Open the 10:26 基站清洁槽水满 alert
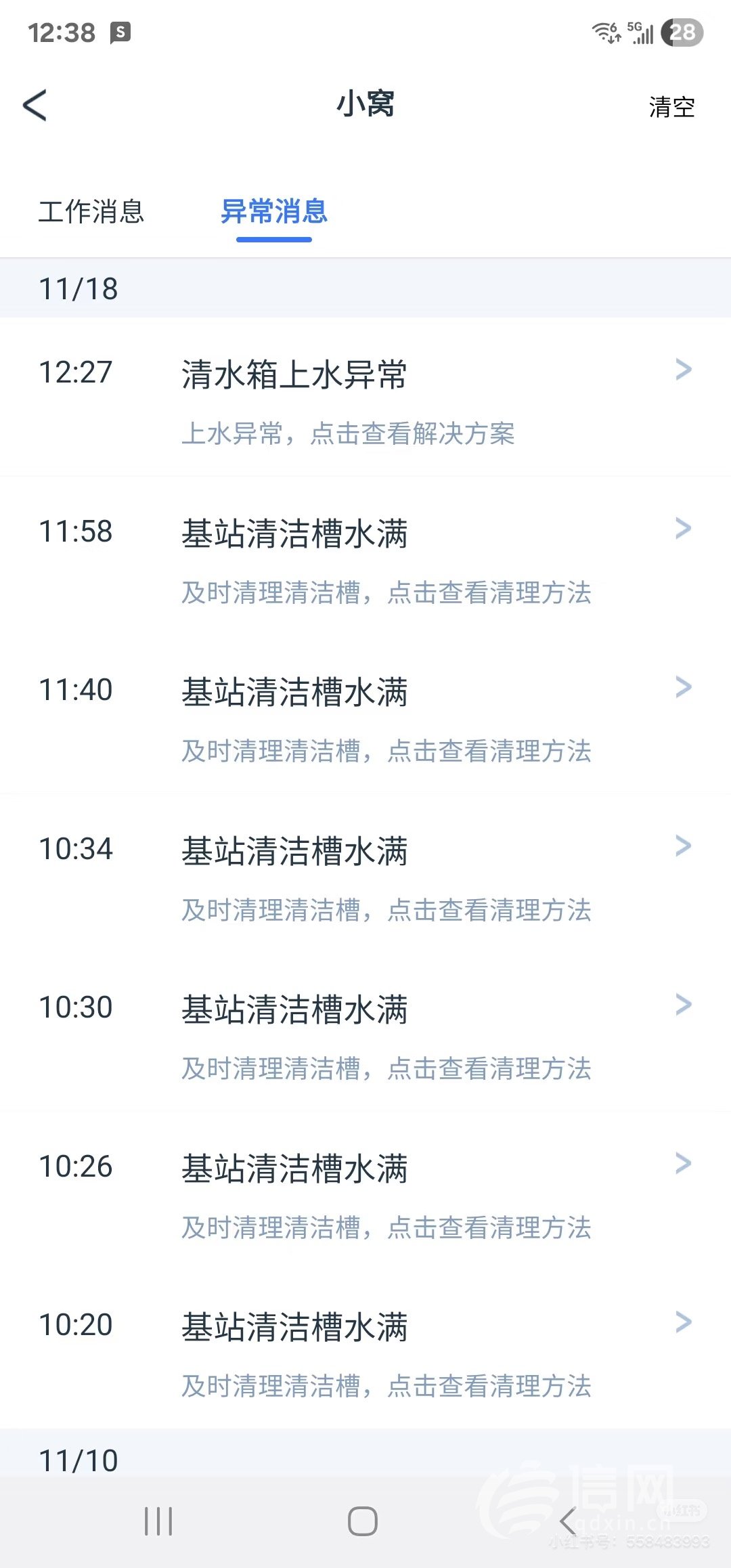Image resolution: width=731 pixels, height=1568 pixels. [x=365, y=1195]
